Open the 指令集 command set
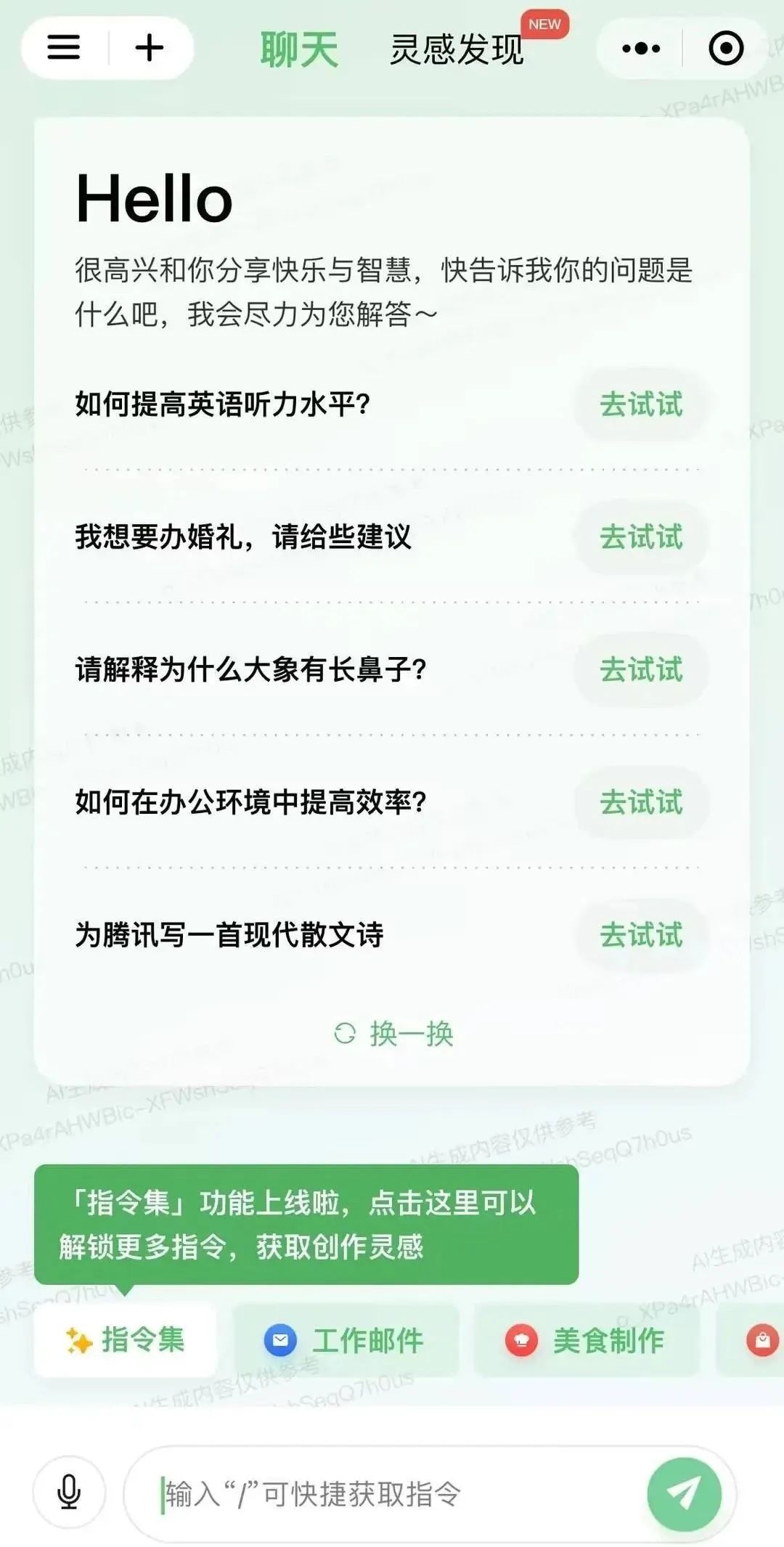This screenshot has height=1547, width=784. pos(126,1339)
